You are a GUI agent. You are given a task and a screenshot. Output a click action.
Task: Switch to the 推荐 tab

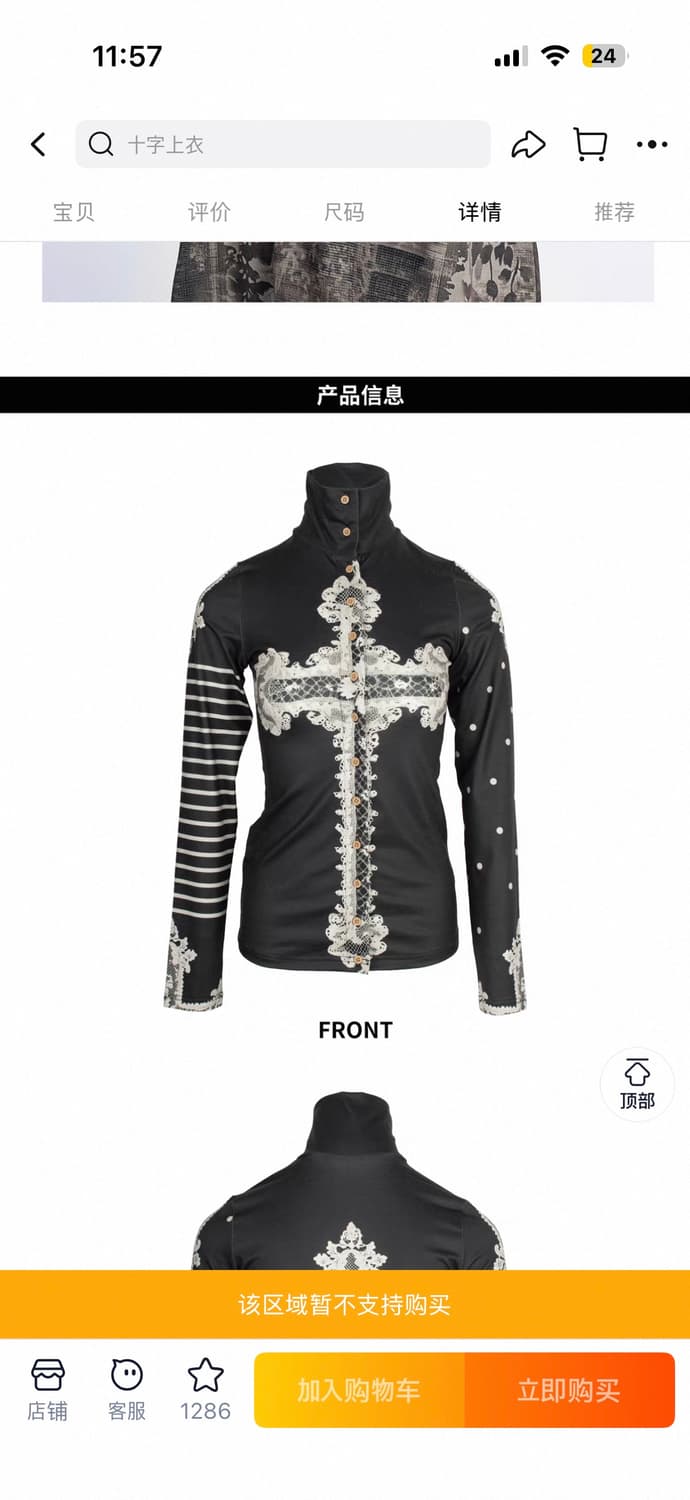click(614, 212)
